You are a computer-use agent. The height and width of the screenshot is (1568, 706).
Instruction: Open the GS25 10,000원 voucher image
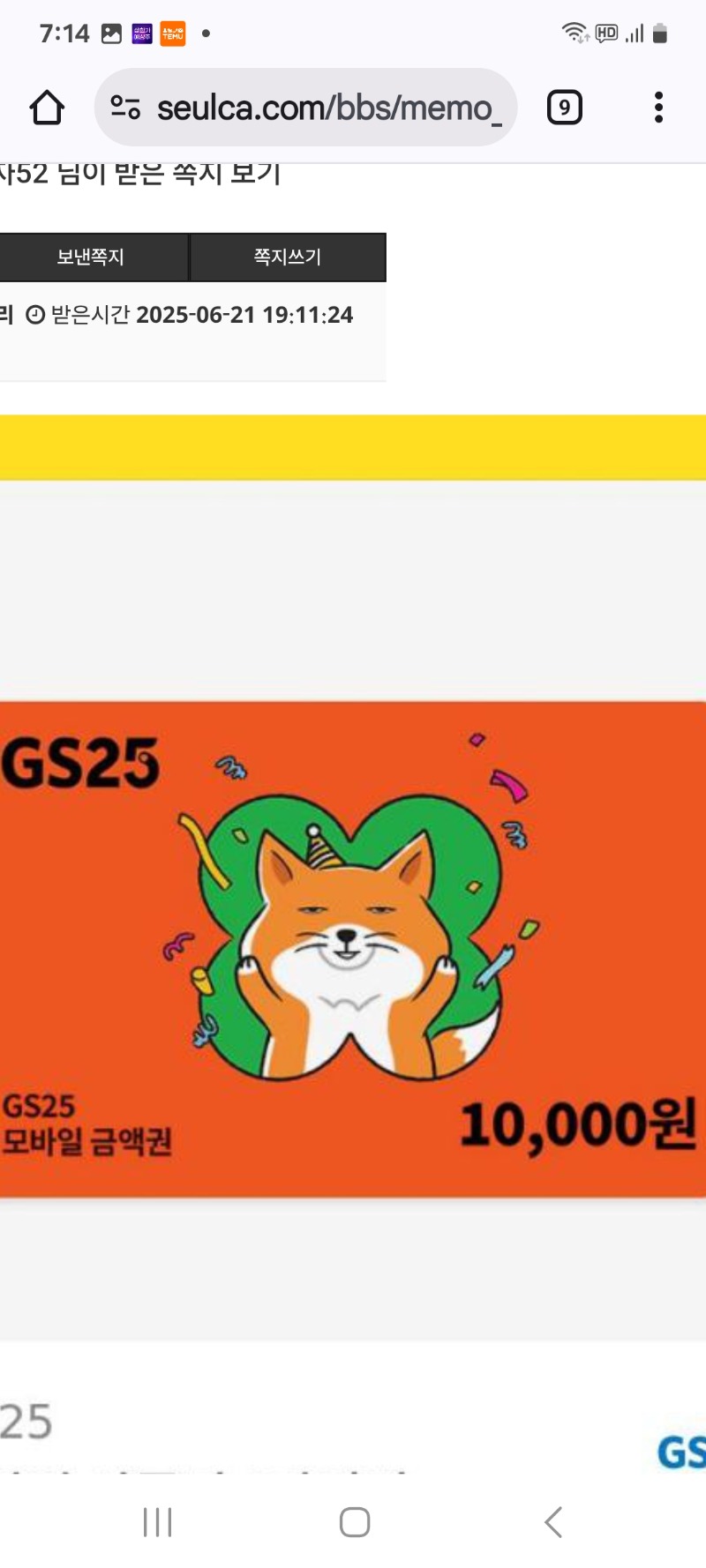click(x=353, y=949)
